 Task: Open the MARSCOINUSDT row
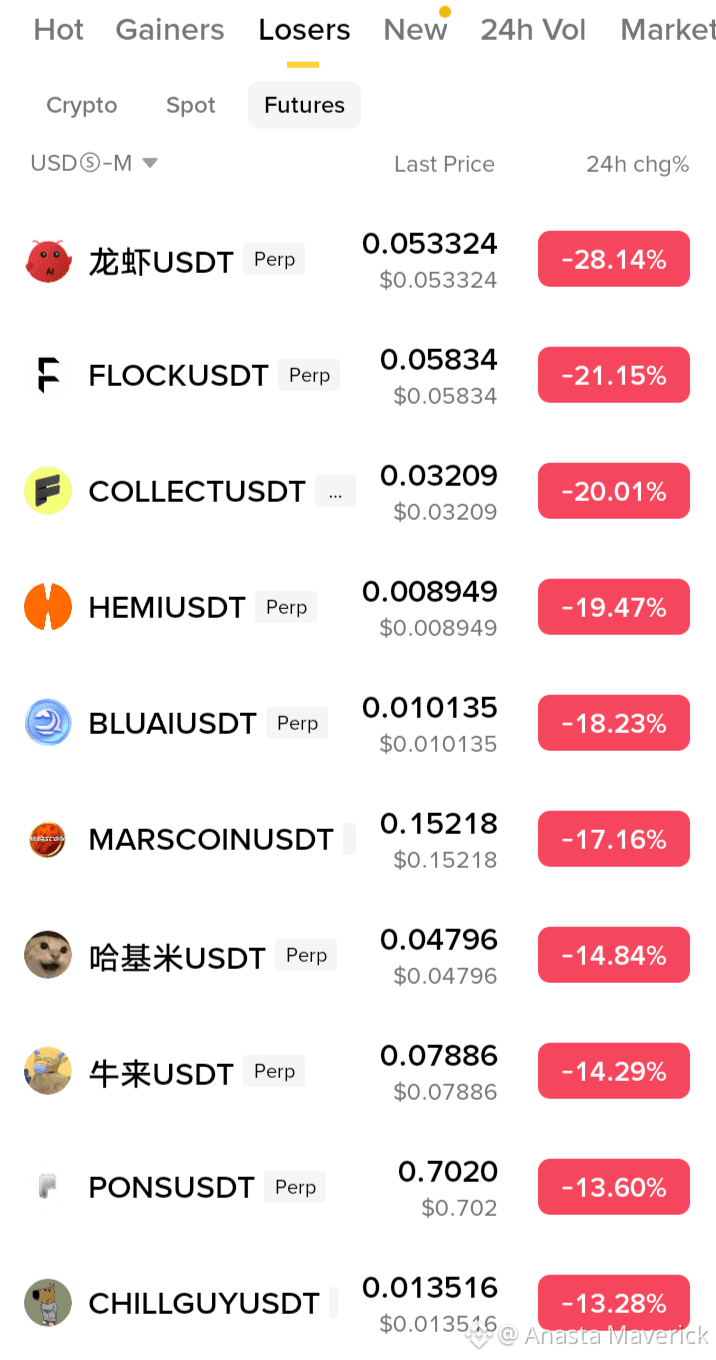[358, 840]
